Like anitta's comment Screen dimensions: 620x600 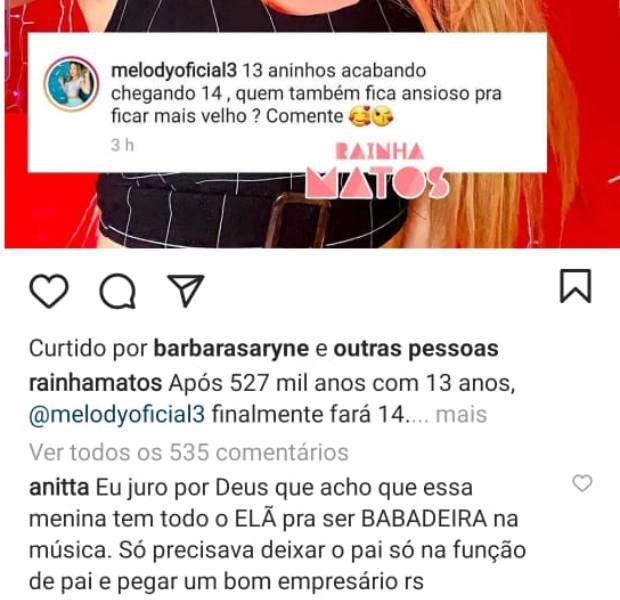tap(581, 483)
